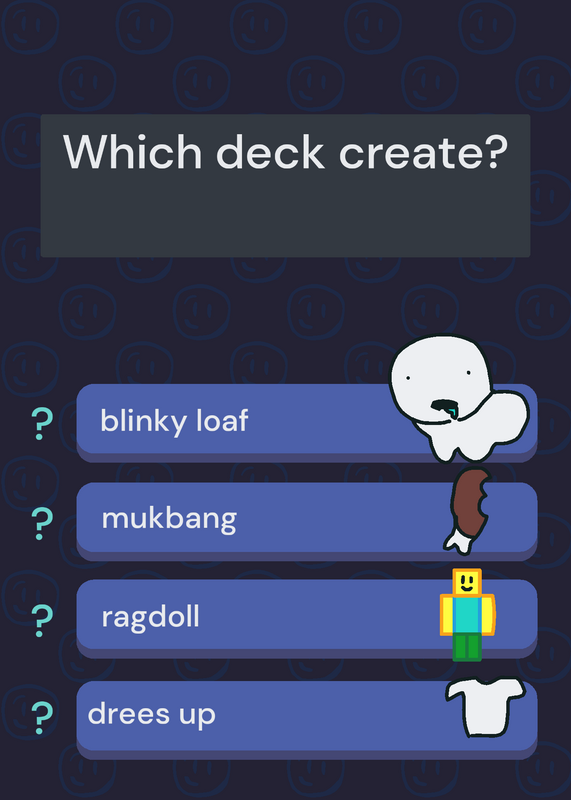
Task: Tap the question mark next to mukbang
Action: [42, 524]
